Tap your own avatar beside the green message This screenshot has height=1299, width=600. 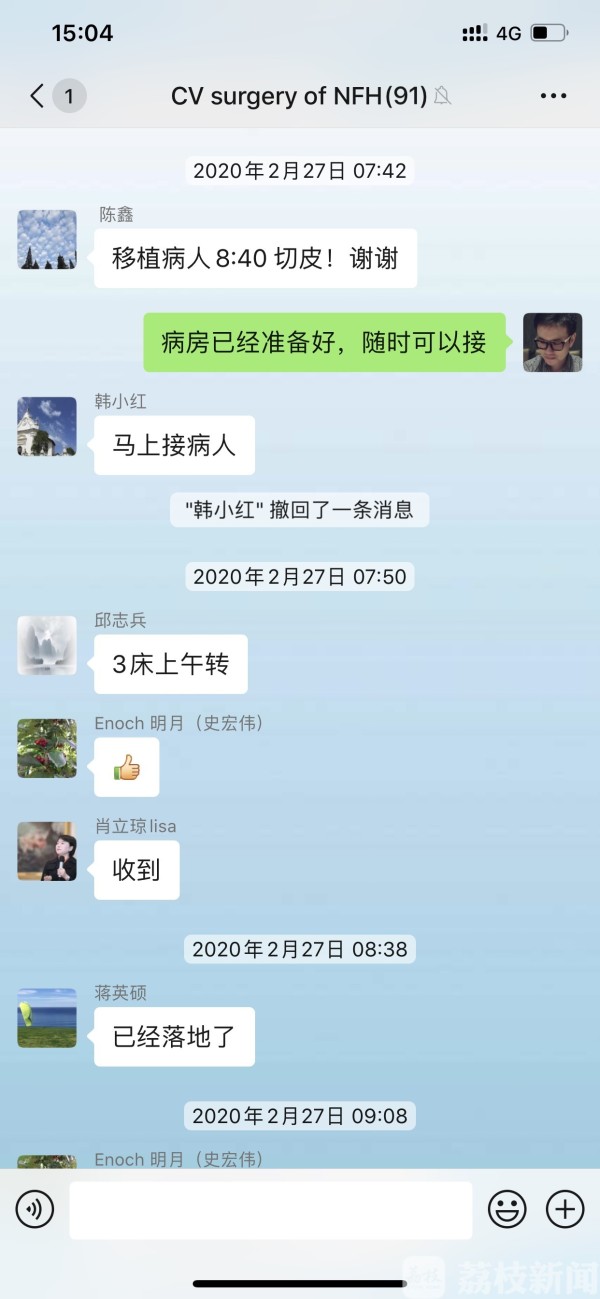point(552,343)
